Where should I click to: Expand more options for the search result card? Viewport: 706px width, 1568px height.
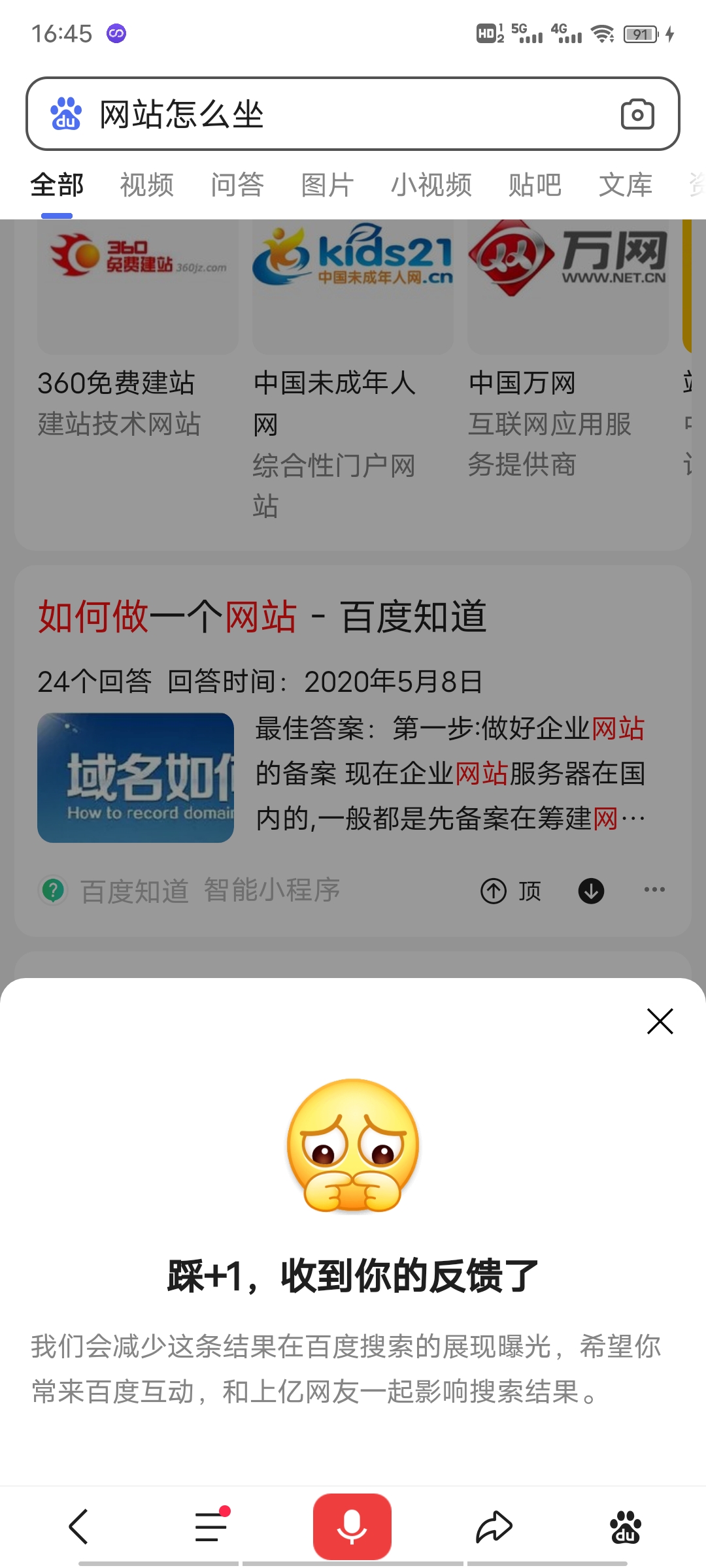pos(655,890)
